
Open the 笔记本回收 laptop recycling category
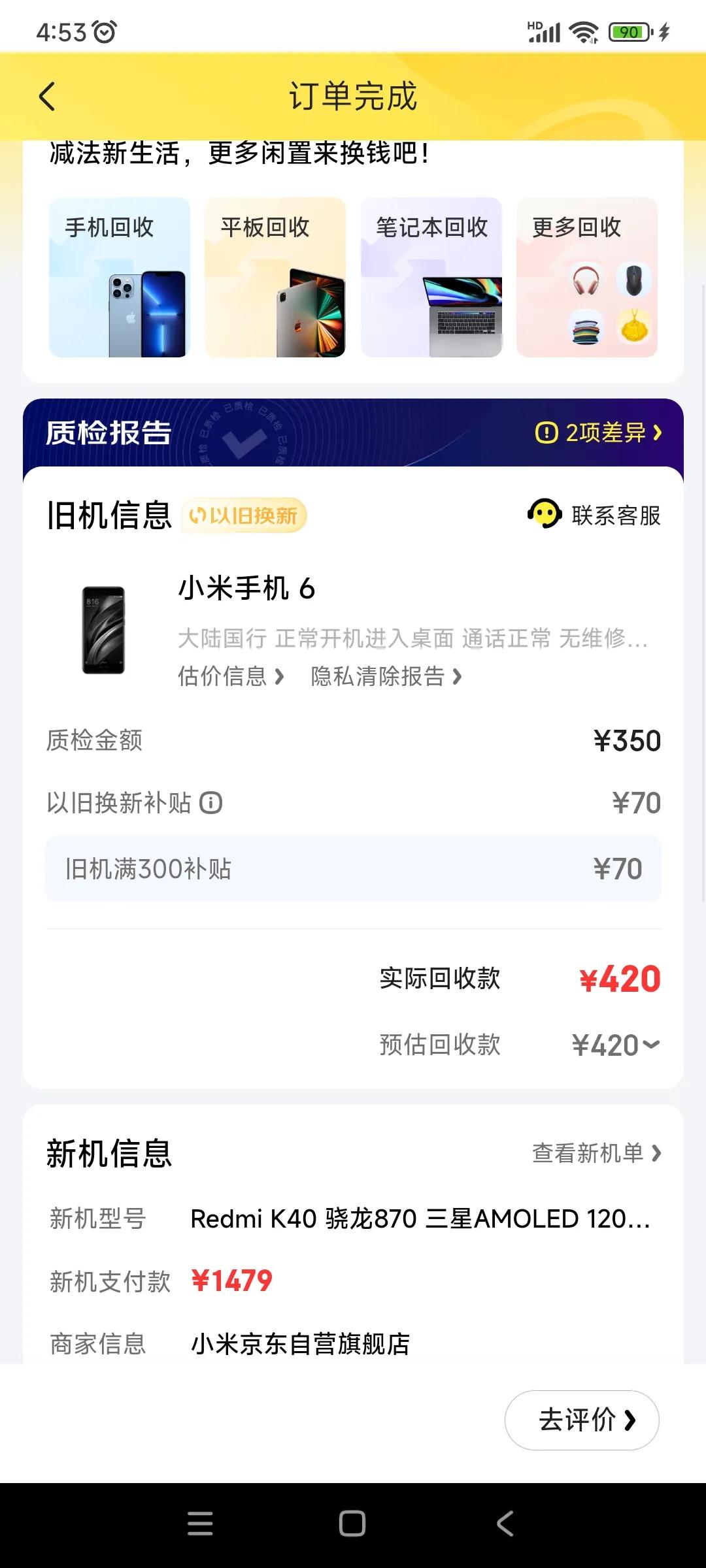click(x=431, y=278)
